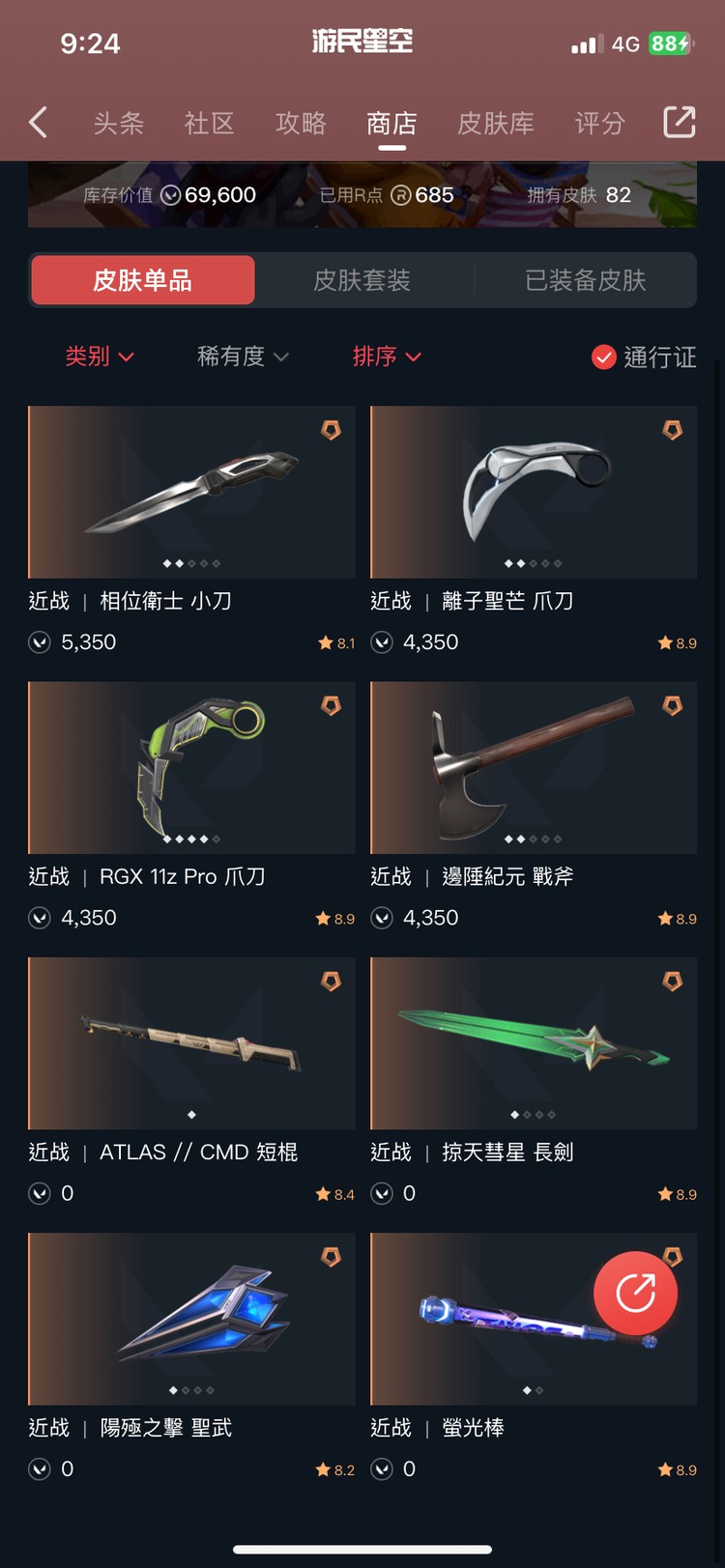The width and height of the screenshot is (725, 1568).
Task: Open the 相位衛士 小刀 skin card
Action: 191,493
